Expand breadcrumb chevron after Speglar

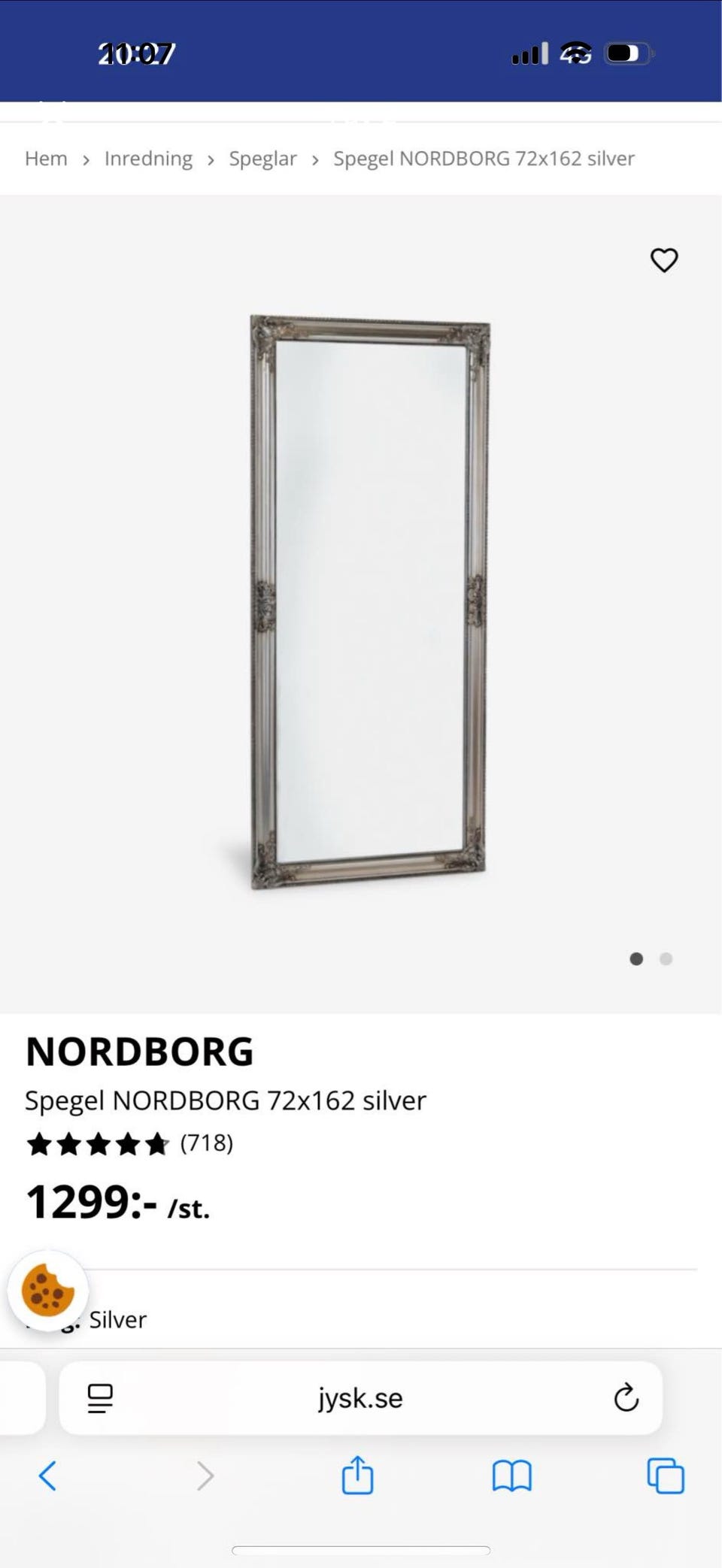314,159
